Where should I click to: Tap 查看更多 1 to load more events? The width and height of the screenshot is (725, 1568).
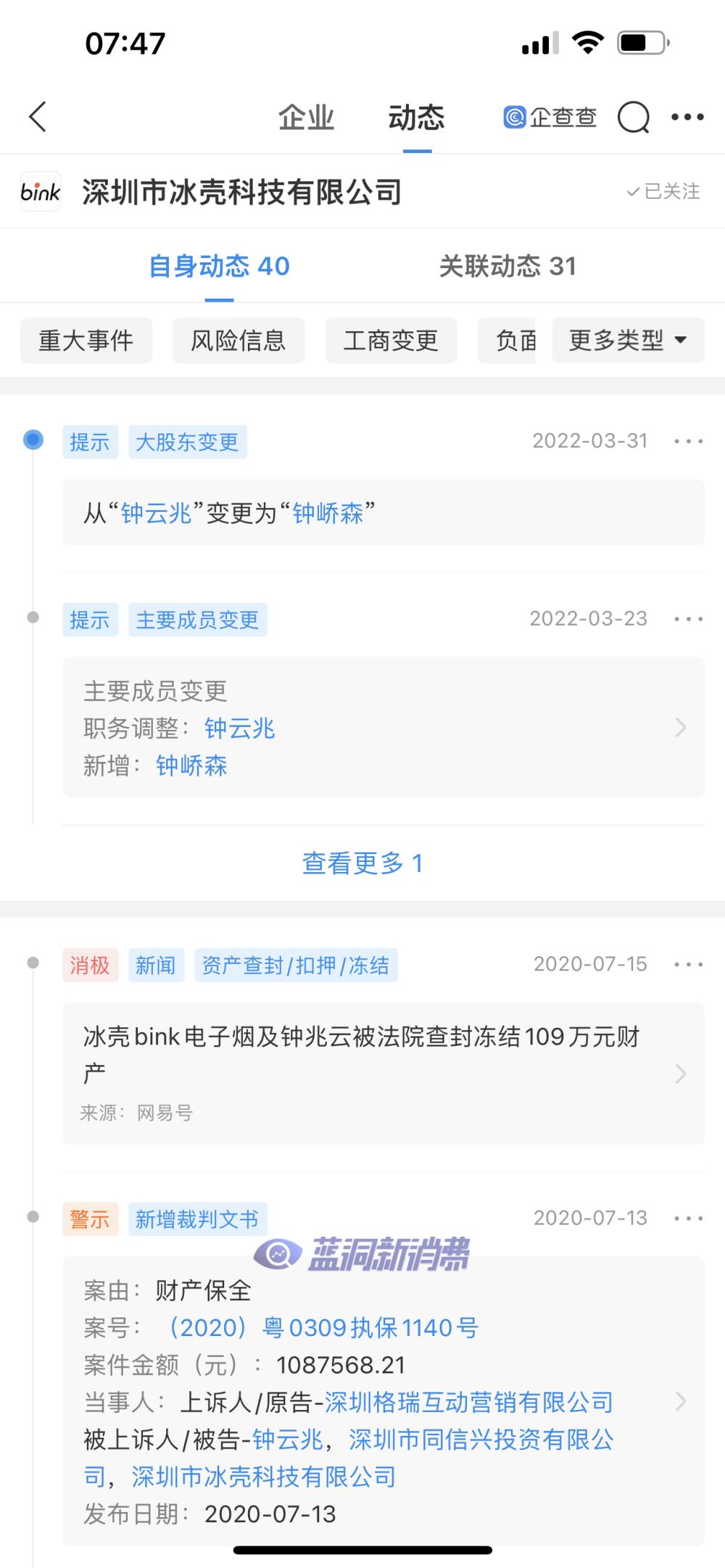click(x=362, y=863)
